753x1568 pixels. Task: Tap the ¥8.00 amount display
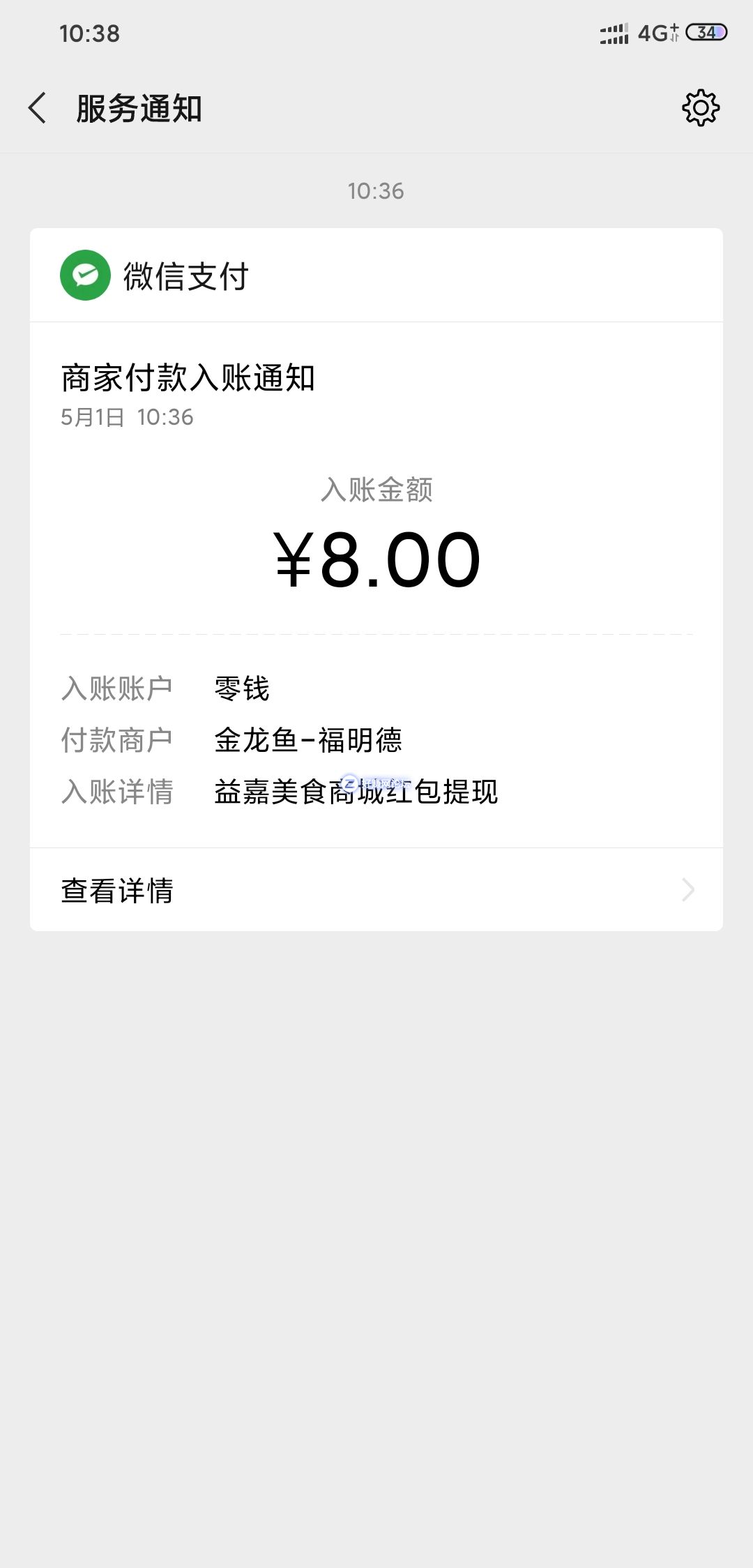(x=376, y=558)
